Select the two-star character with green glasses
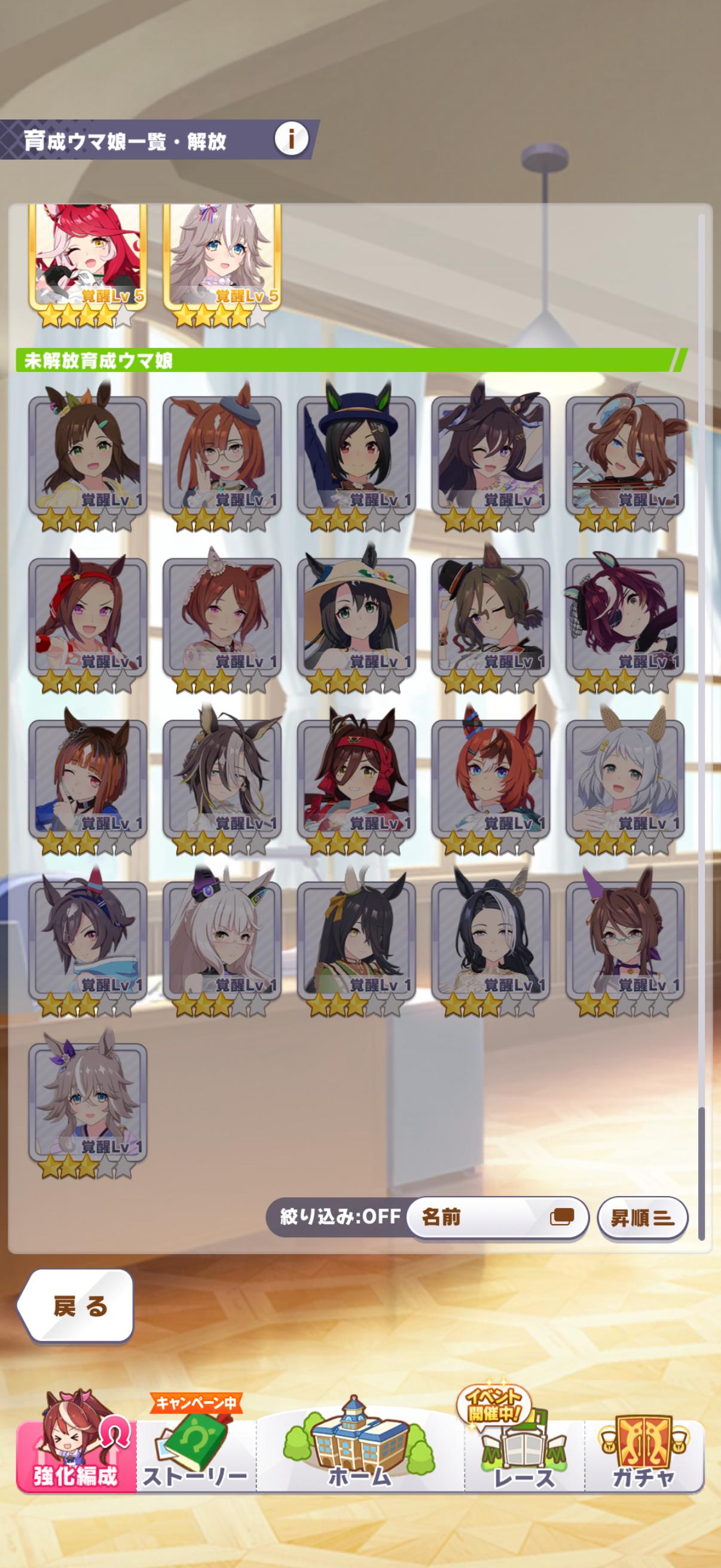721x1568 pixels. (625, 938)
